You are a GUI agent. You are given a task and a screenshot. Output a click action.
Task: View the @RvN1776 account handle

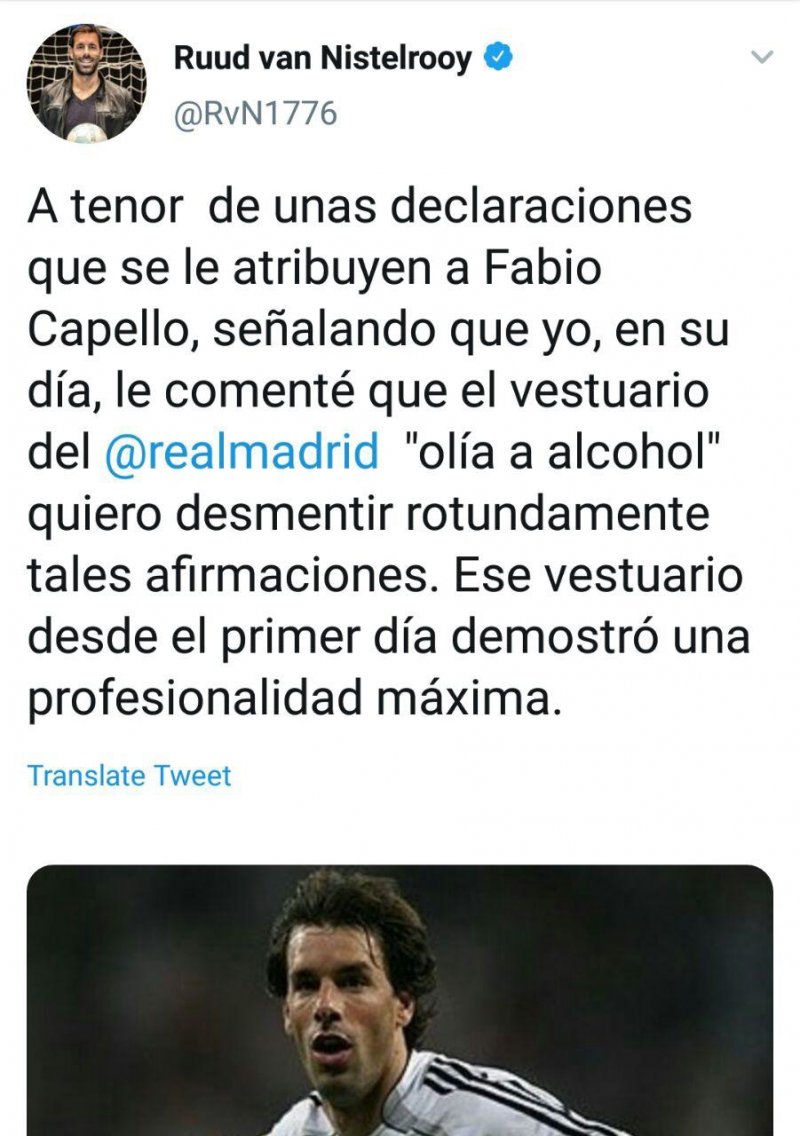(256, 114)
